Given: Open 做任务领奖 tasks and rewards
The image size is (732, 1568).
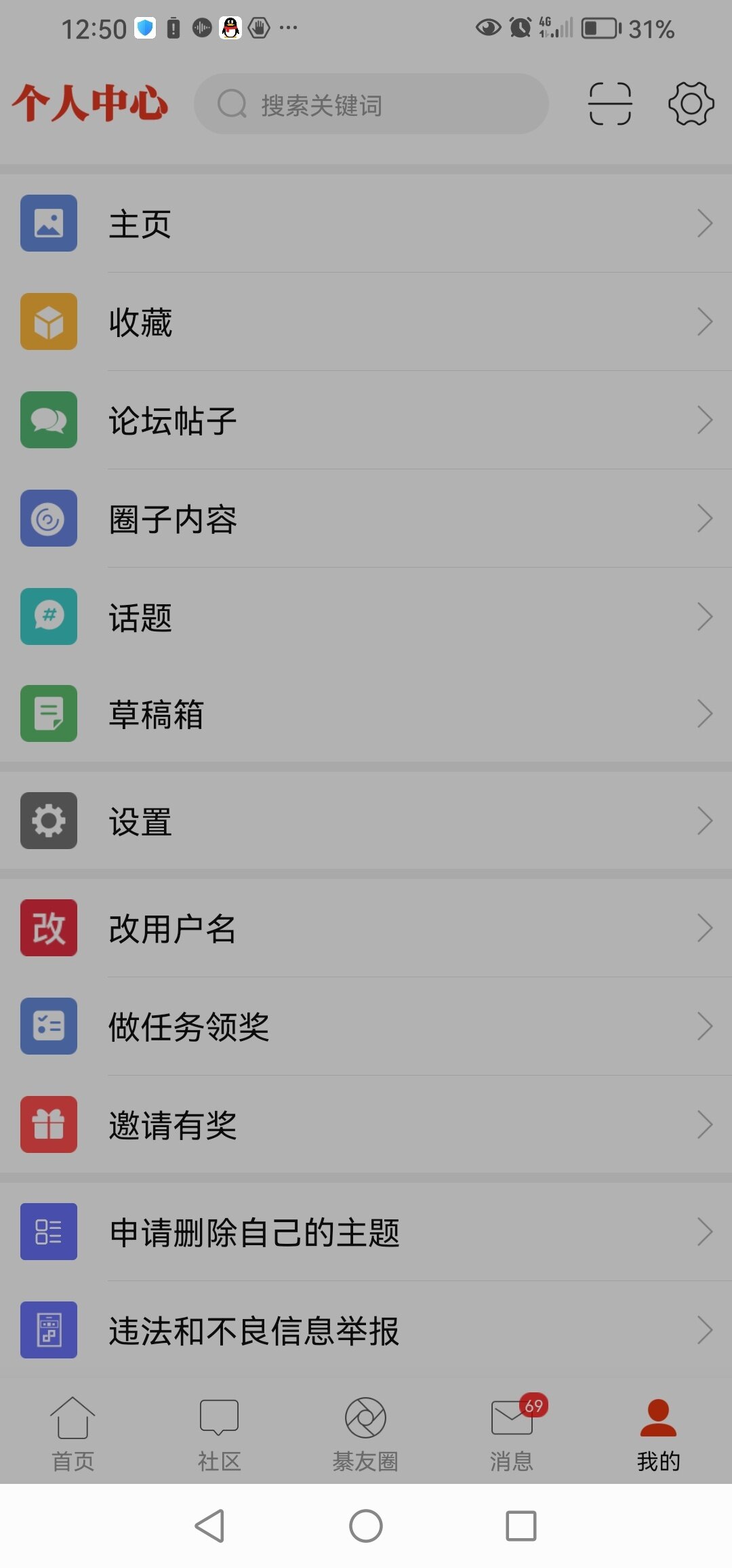Looking at the screenshot, I should click(x=366, y=1026).
